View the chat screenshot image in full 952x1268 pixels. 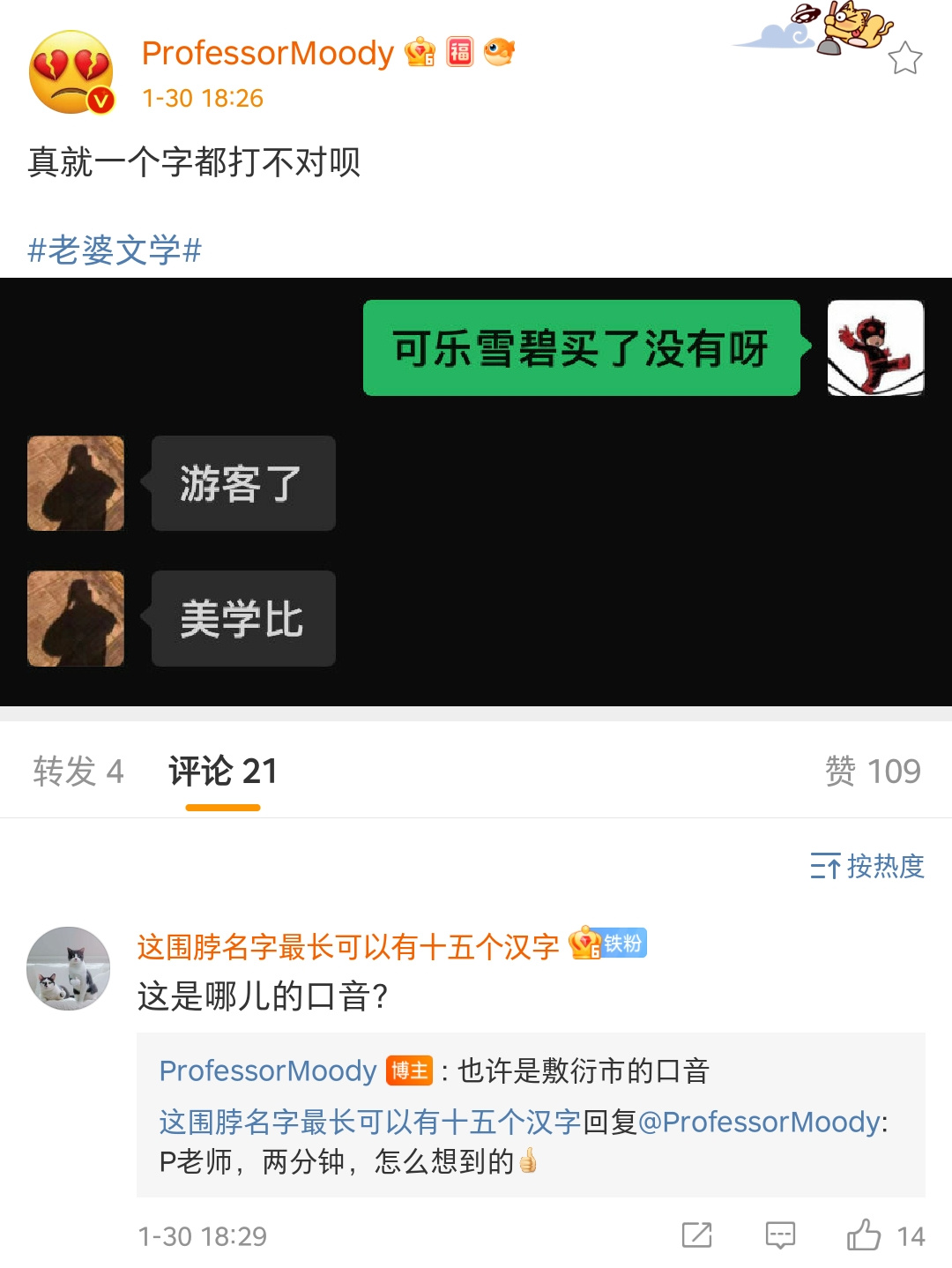(x=476, y=492)
